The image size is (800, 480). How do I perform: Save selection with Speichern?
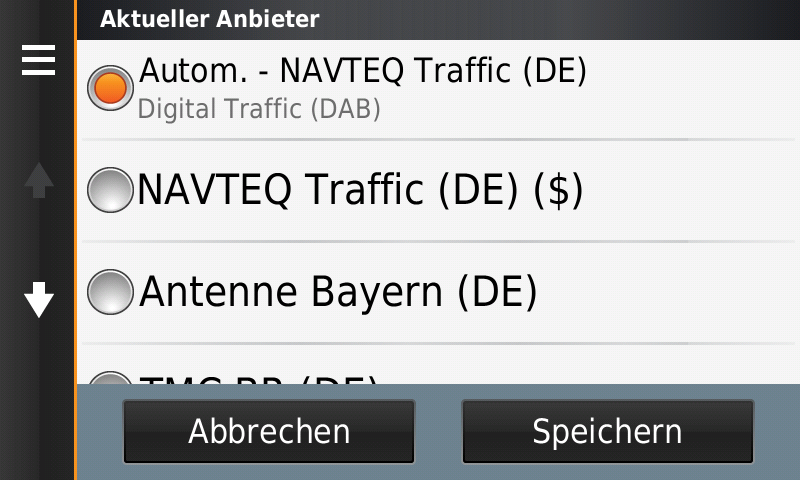click(x=607, y=432)
